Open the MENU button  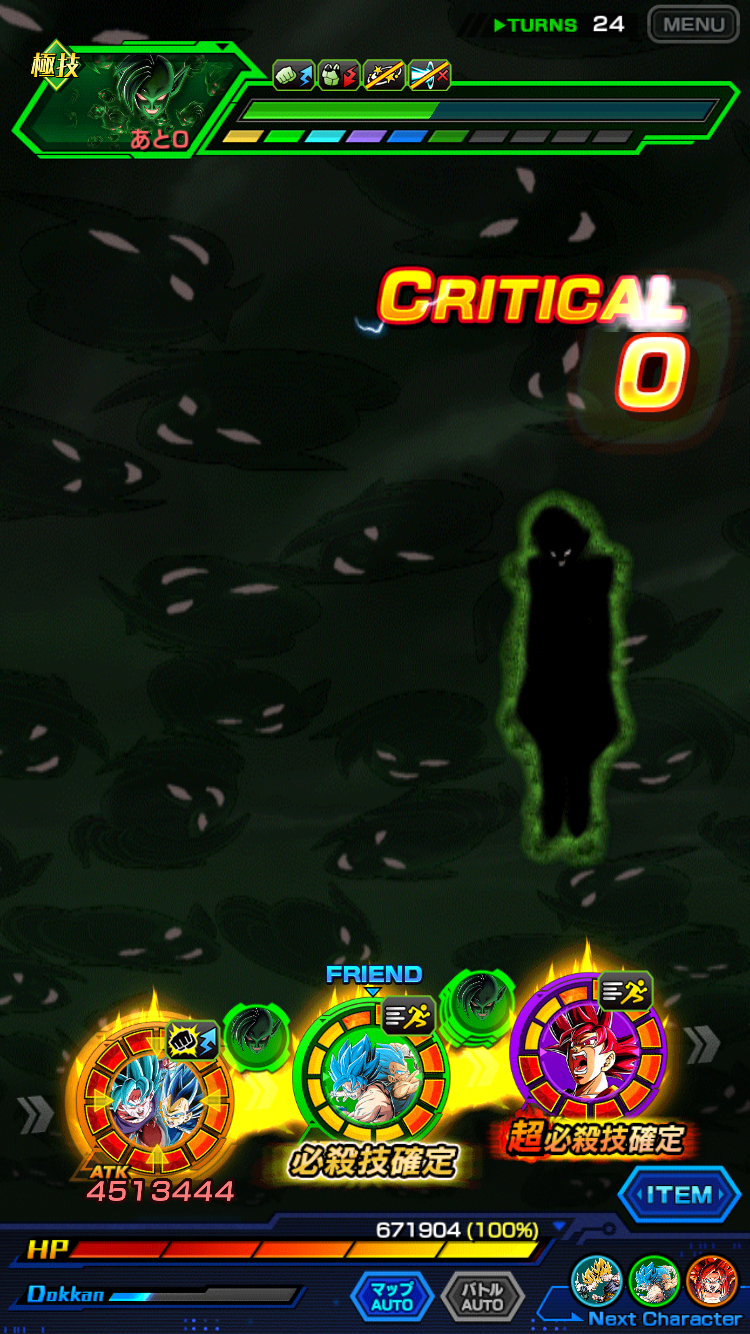[693, 23]
